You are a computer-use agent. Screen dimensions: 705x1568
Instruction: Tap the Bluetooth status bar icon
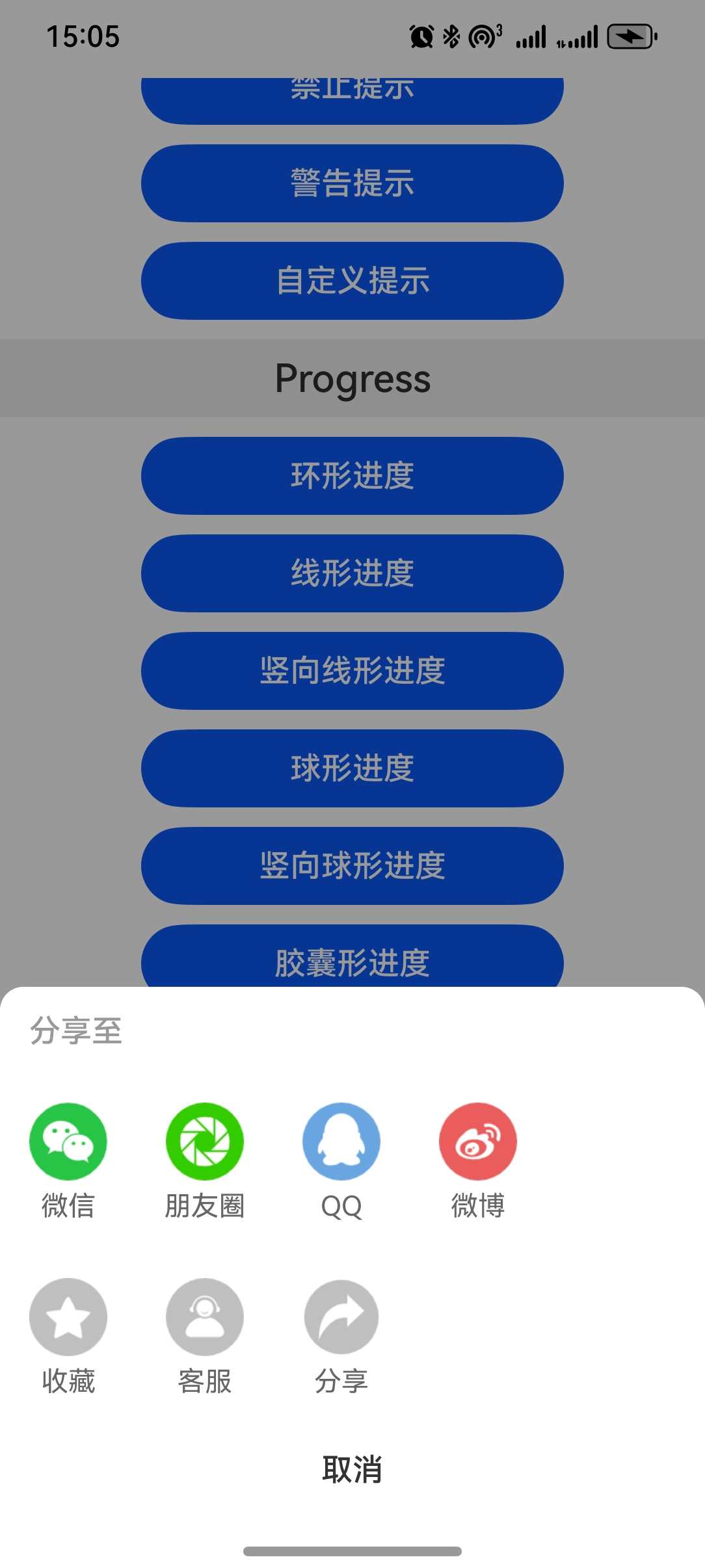(x=450, y=37)
